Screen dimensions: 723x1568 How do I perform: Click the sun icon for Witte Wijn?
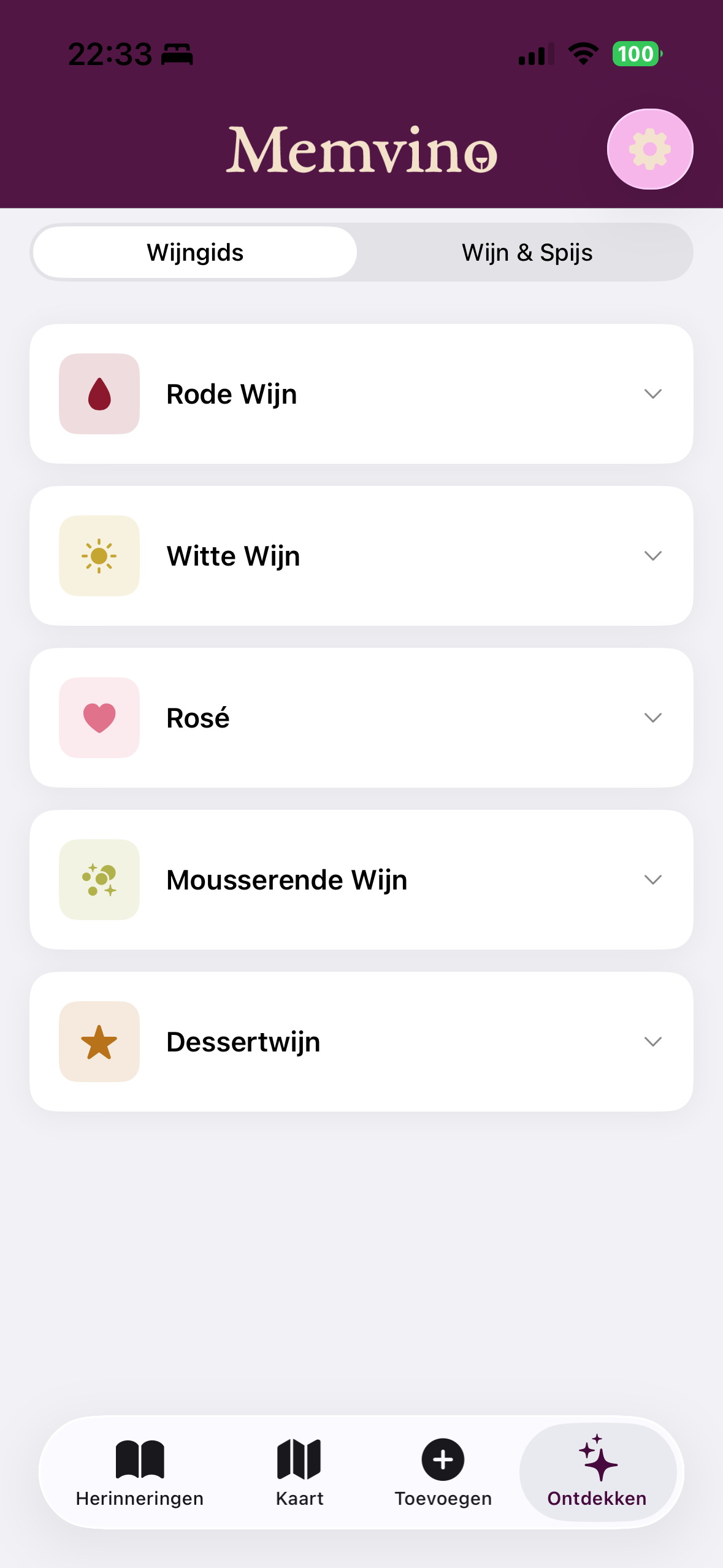[x=99, y=555]
